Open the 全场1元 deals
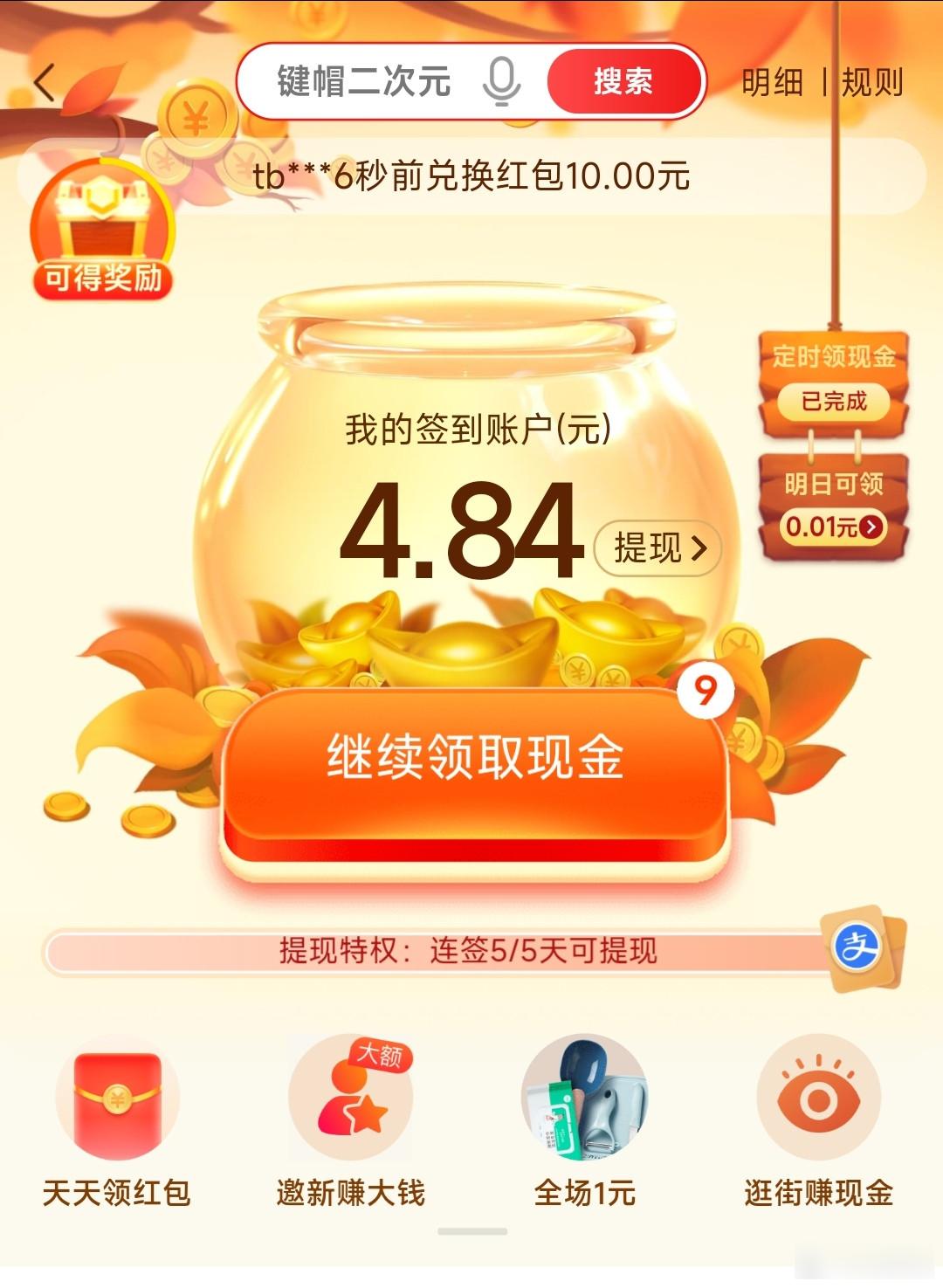943x1288 pixels. [584, 1122]
